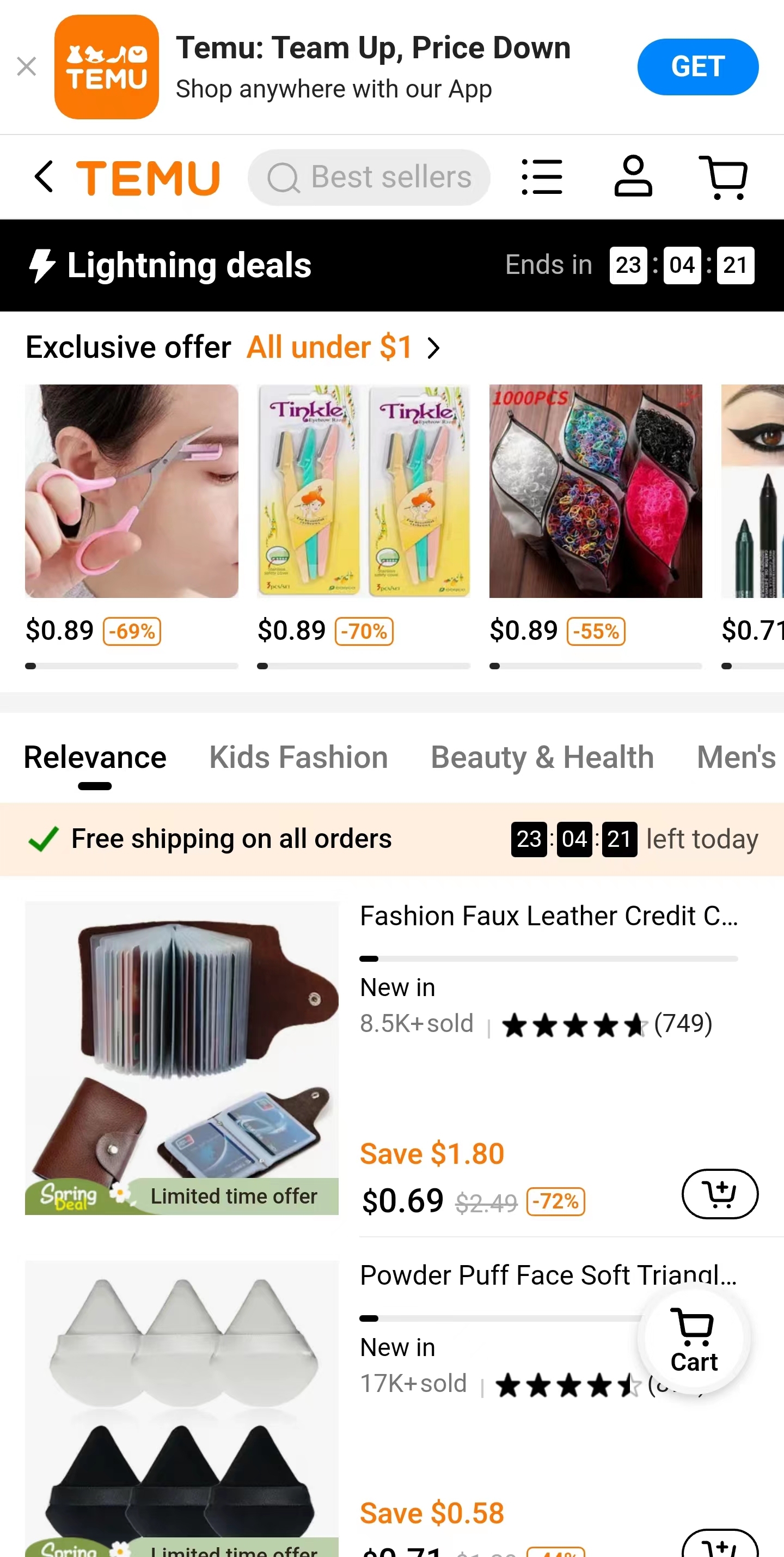Open the All under $1 offer
The height and width of the screenshot is (1557, 784).
342,347
